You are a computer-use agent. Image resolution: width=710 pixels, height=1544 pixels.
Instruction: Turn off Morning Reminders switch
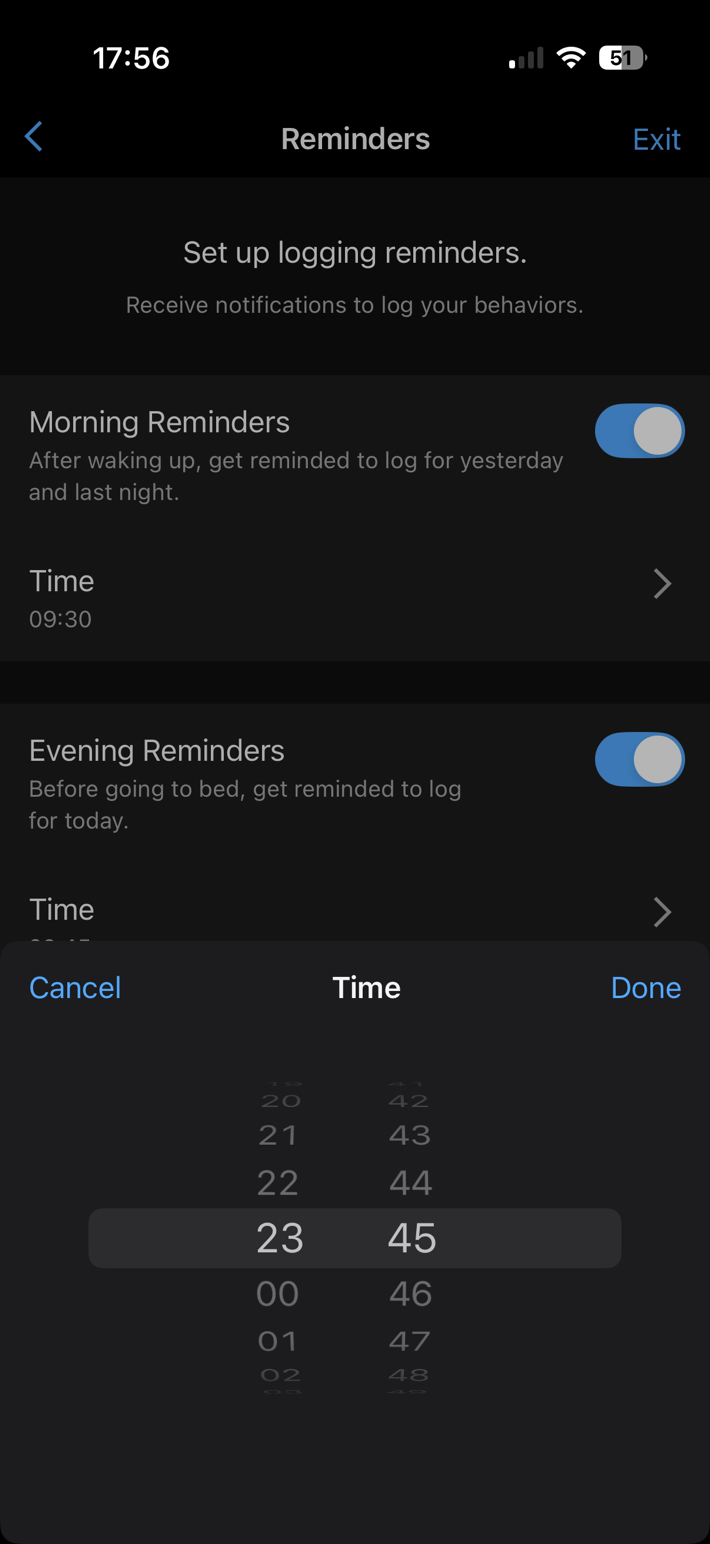(639, 431)
